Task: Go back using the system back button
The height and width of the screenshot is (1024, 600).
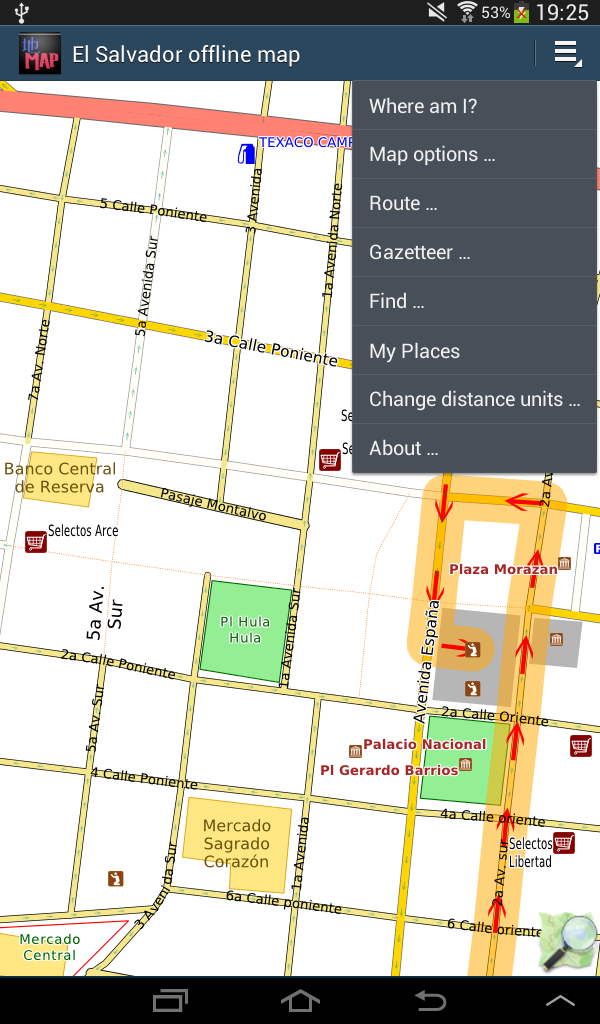Action: pyautogui.click(x=430, y=999)
